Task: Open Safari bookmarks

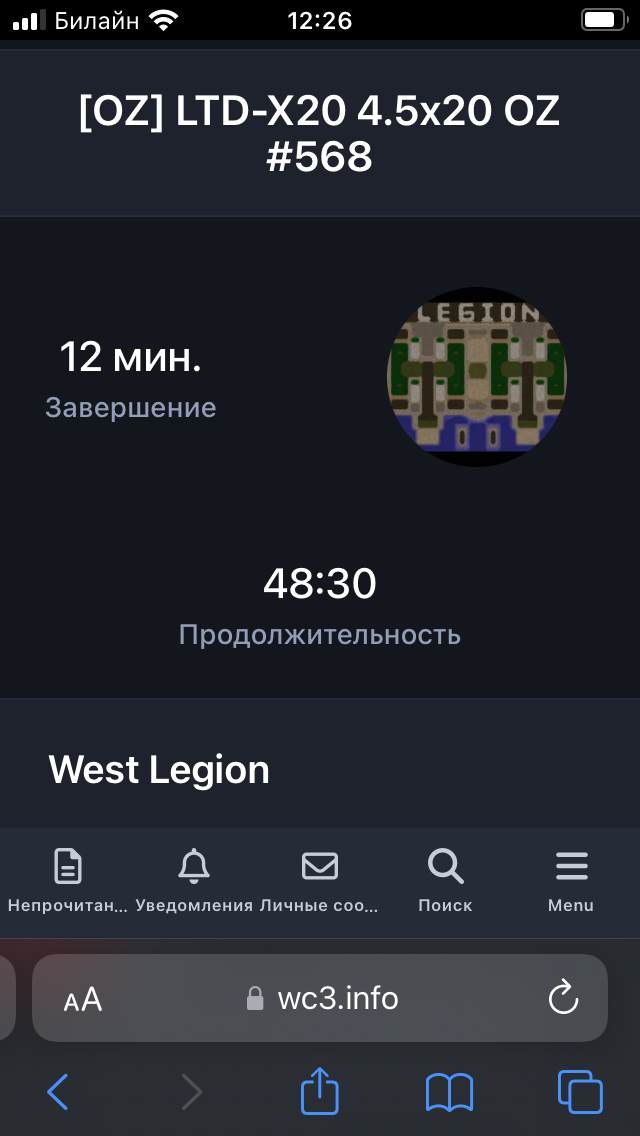Action: click(x=449, y=1092)
